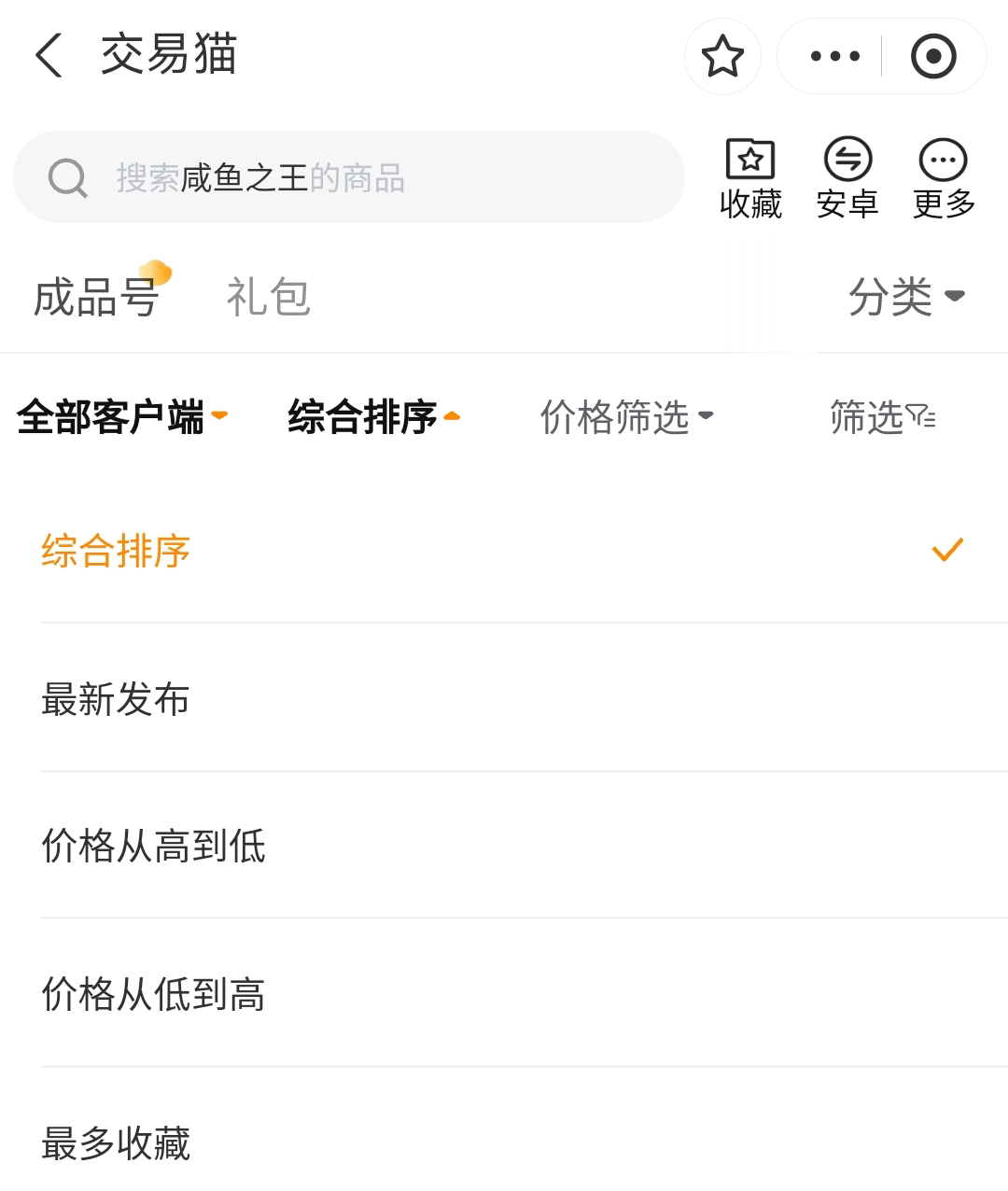The height and width of the screenshot is (1191, 1008).
Task: Open the 价格筛选 price filter
Action: coord(626,416)
